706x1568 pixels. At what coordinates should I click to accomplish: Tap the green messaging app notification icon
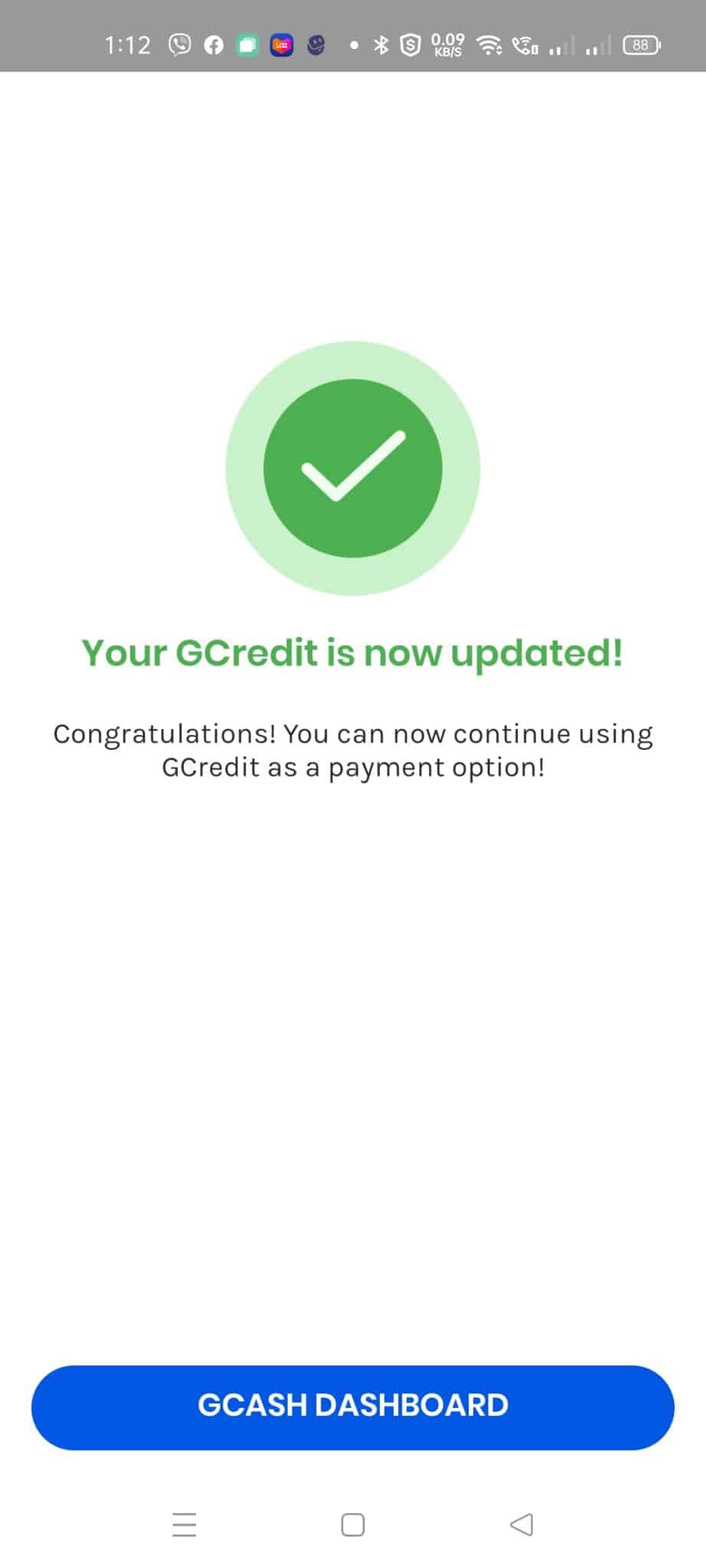(x=247, y=44)
